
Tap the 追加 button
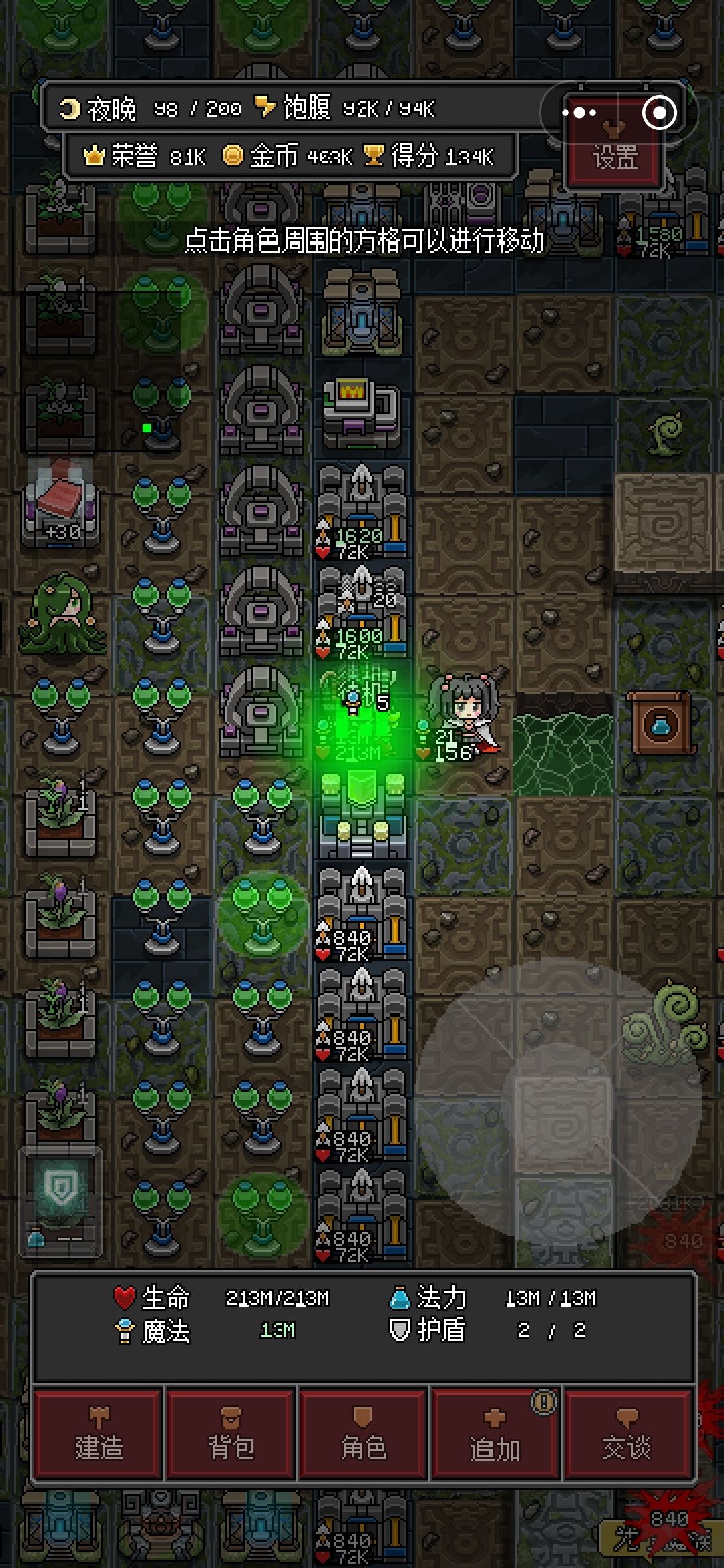[495, 1434]
